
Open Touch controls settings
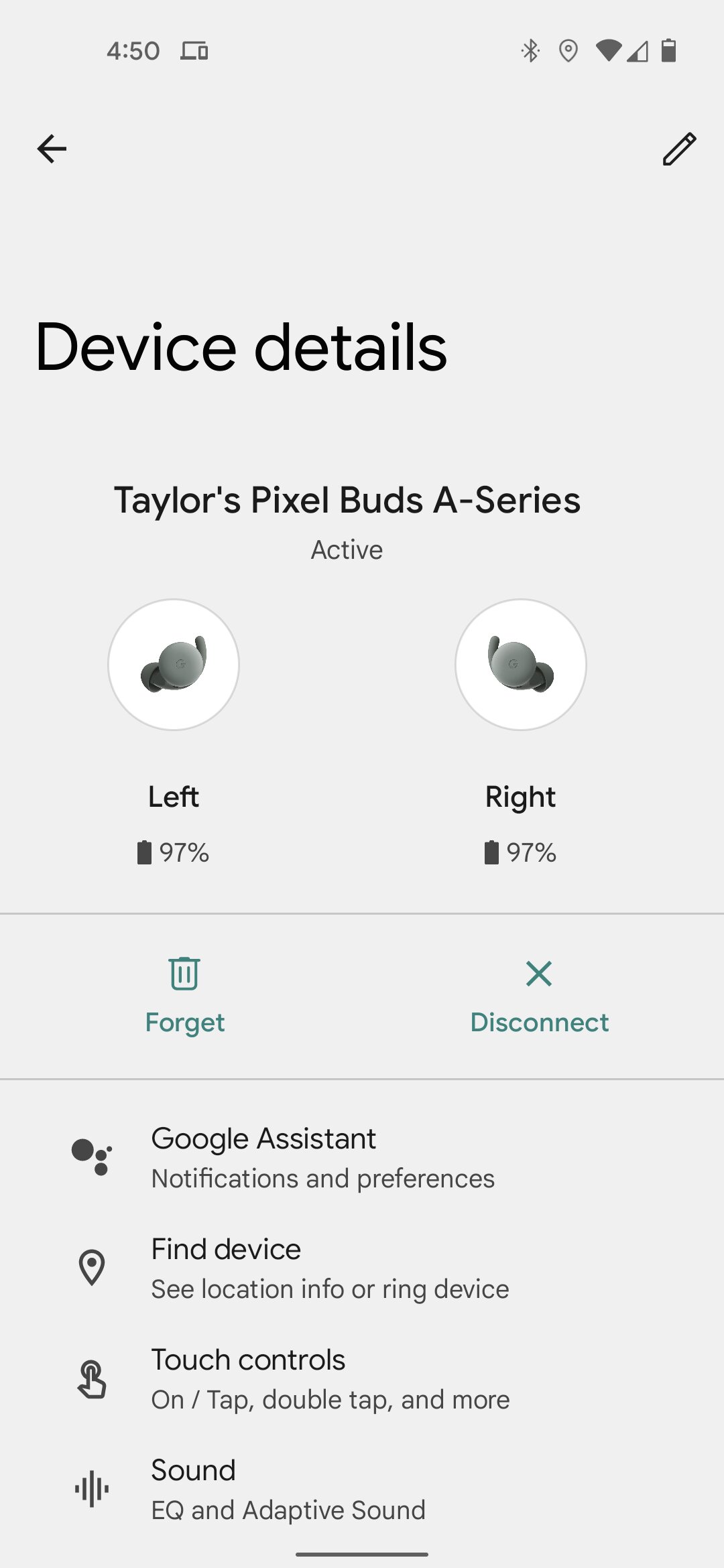[330, 1378]
